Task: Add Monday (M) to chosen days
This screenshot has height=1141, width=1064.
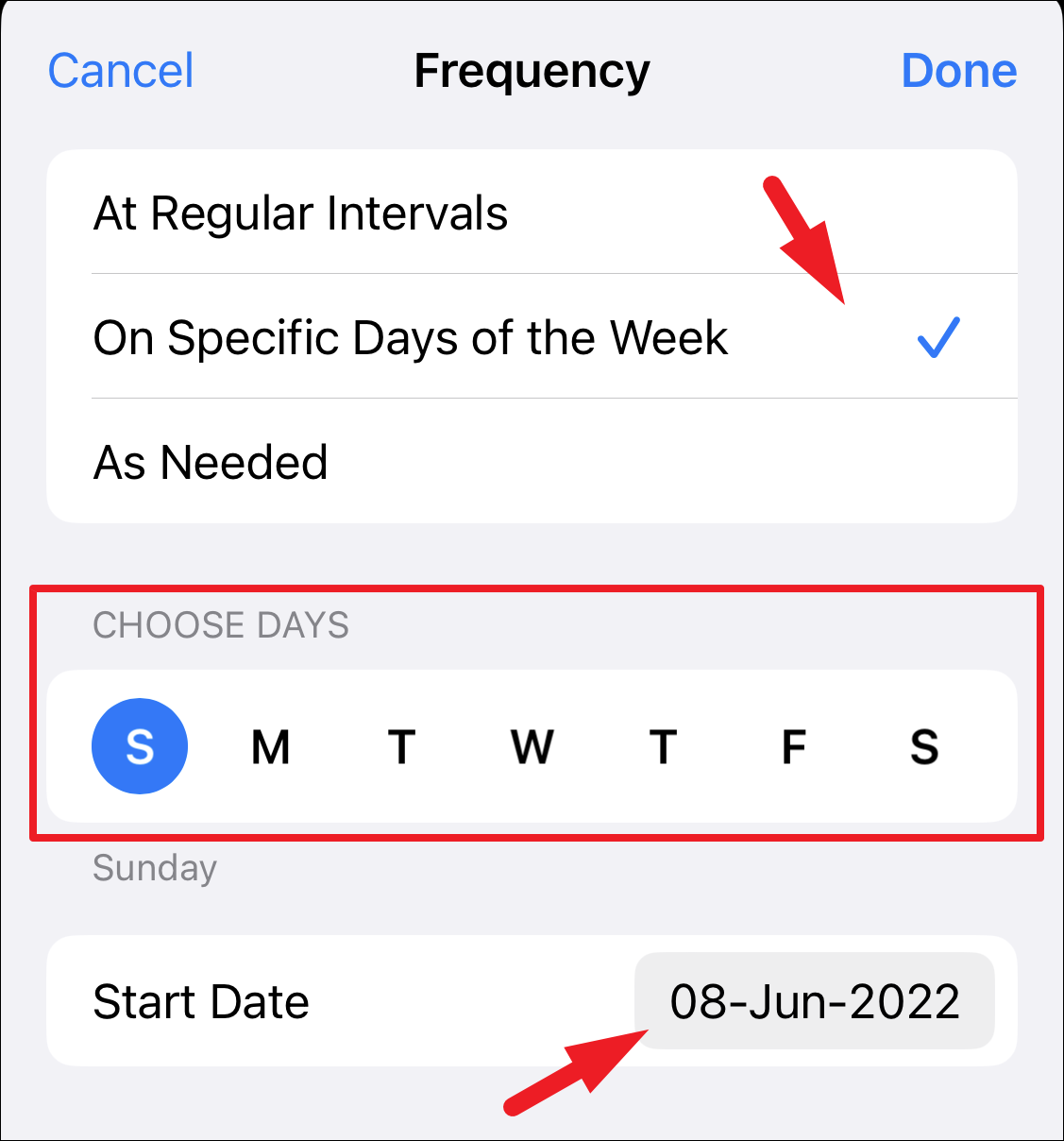Action: (x=271, y=747)
